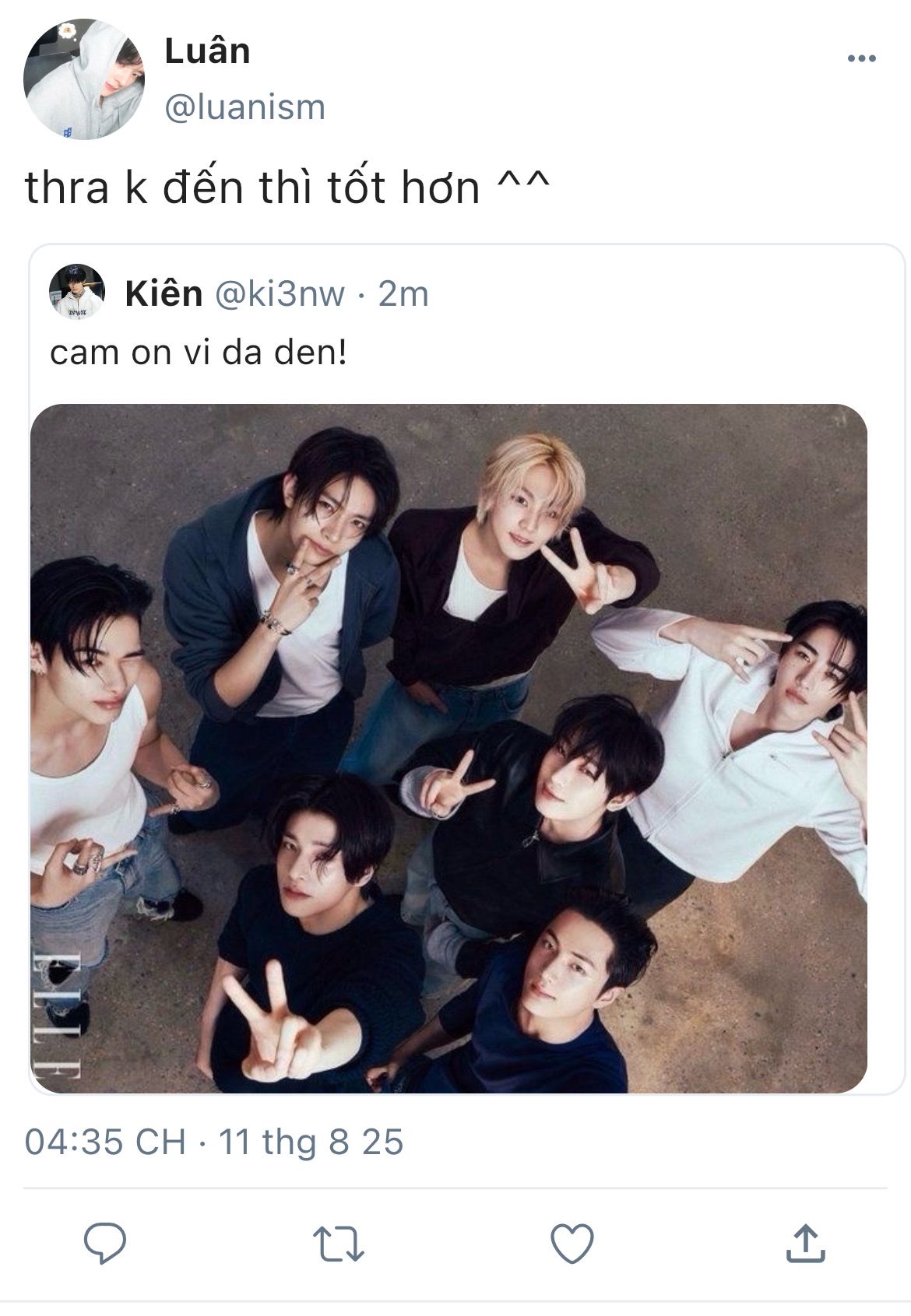
Task: View the @luanism profile handle
Action: (245, 107)
